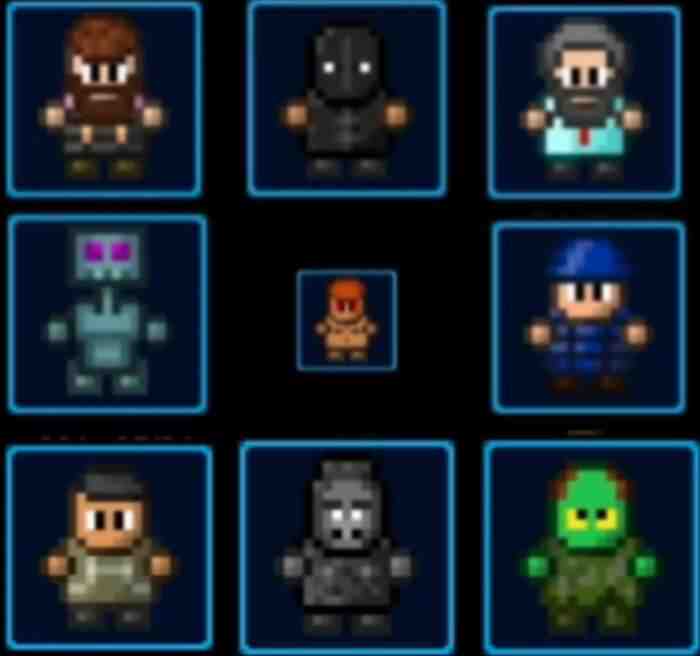Tap the small orange-haired character in center
The height and width of the screenshot is (656, 700).
point(346,320)
